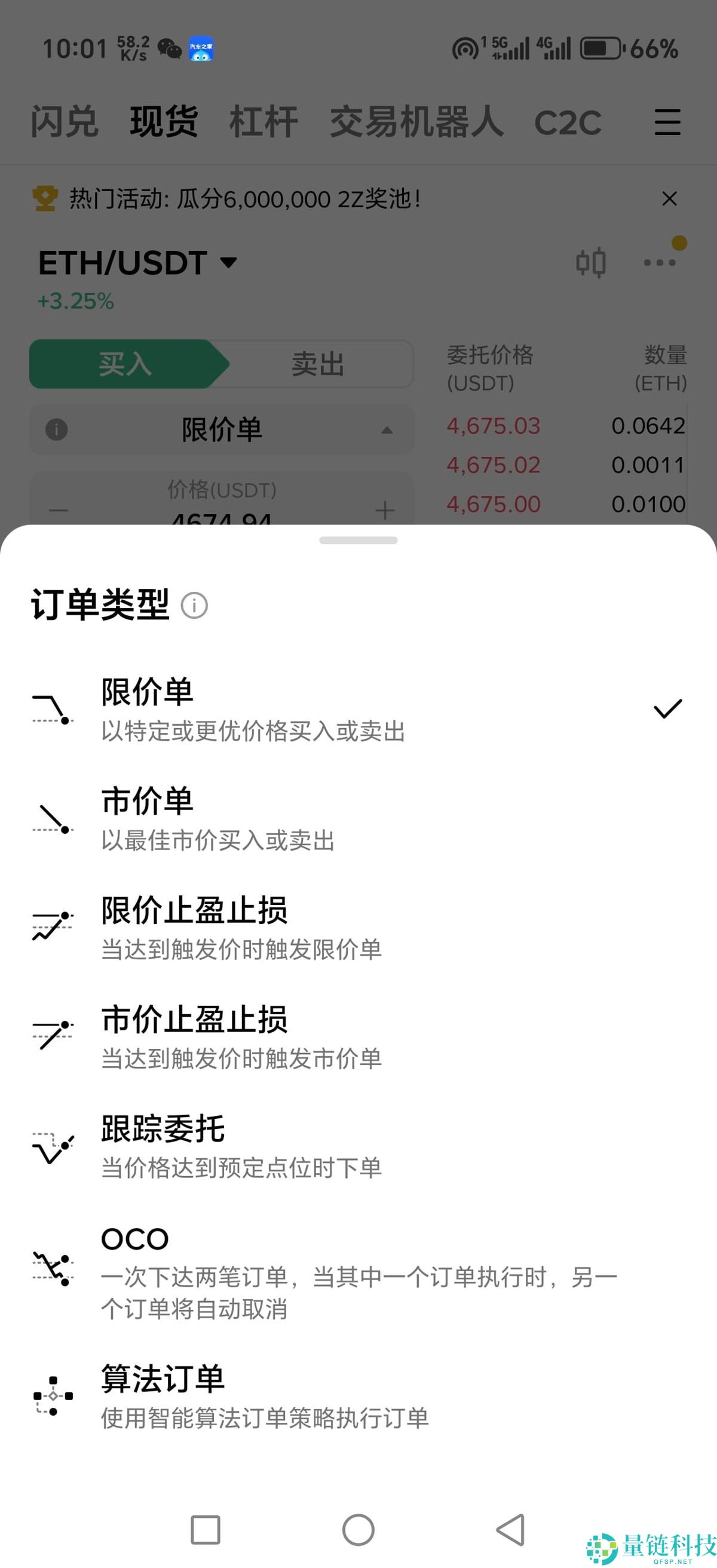Switch to the 杠杆 tab
This screenshot has height=1568, width=717.
(x=263, y=122)
